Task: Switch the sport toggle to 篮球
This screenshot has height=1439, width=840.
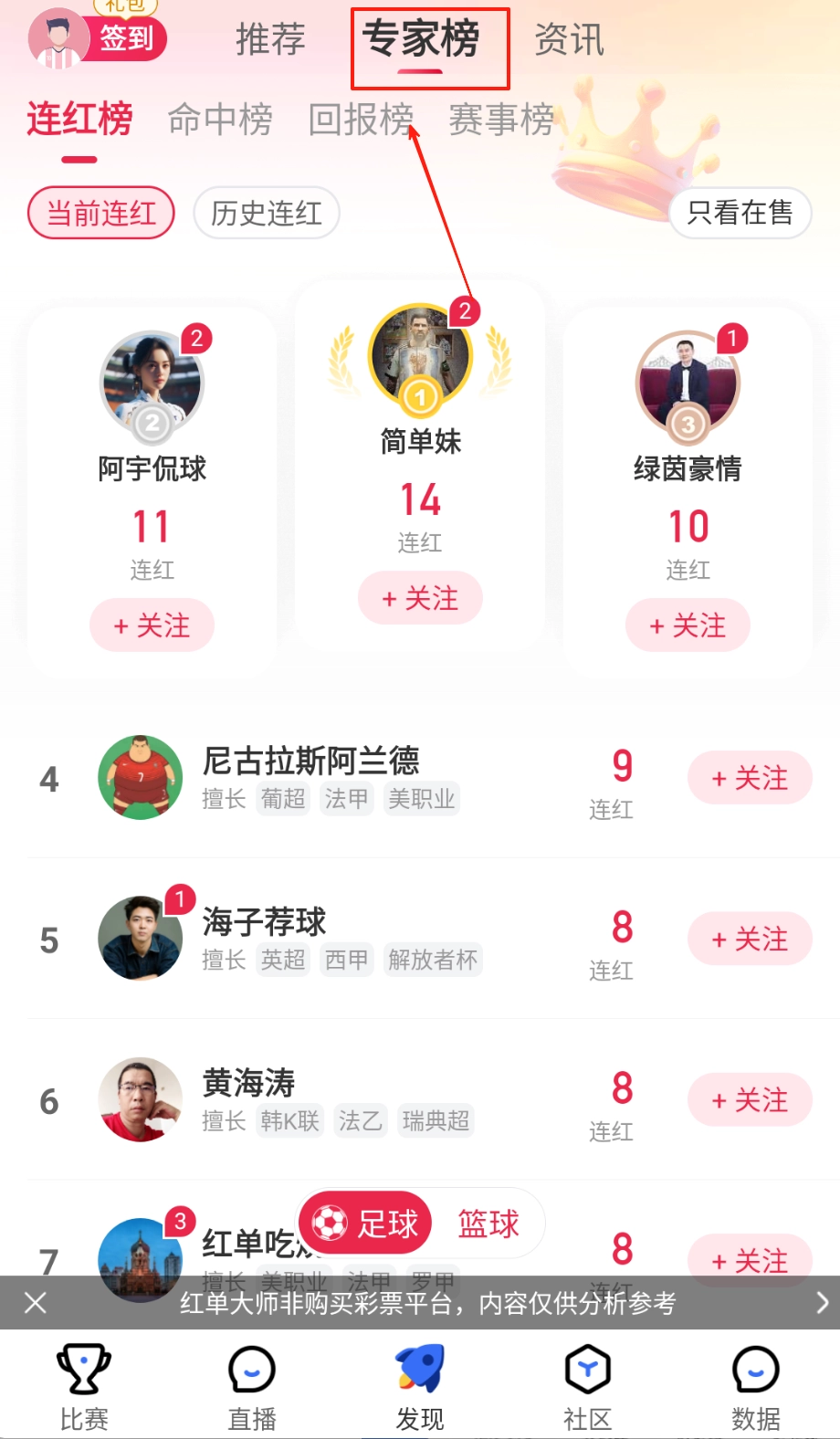Action: (488, 1224)
